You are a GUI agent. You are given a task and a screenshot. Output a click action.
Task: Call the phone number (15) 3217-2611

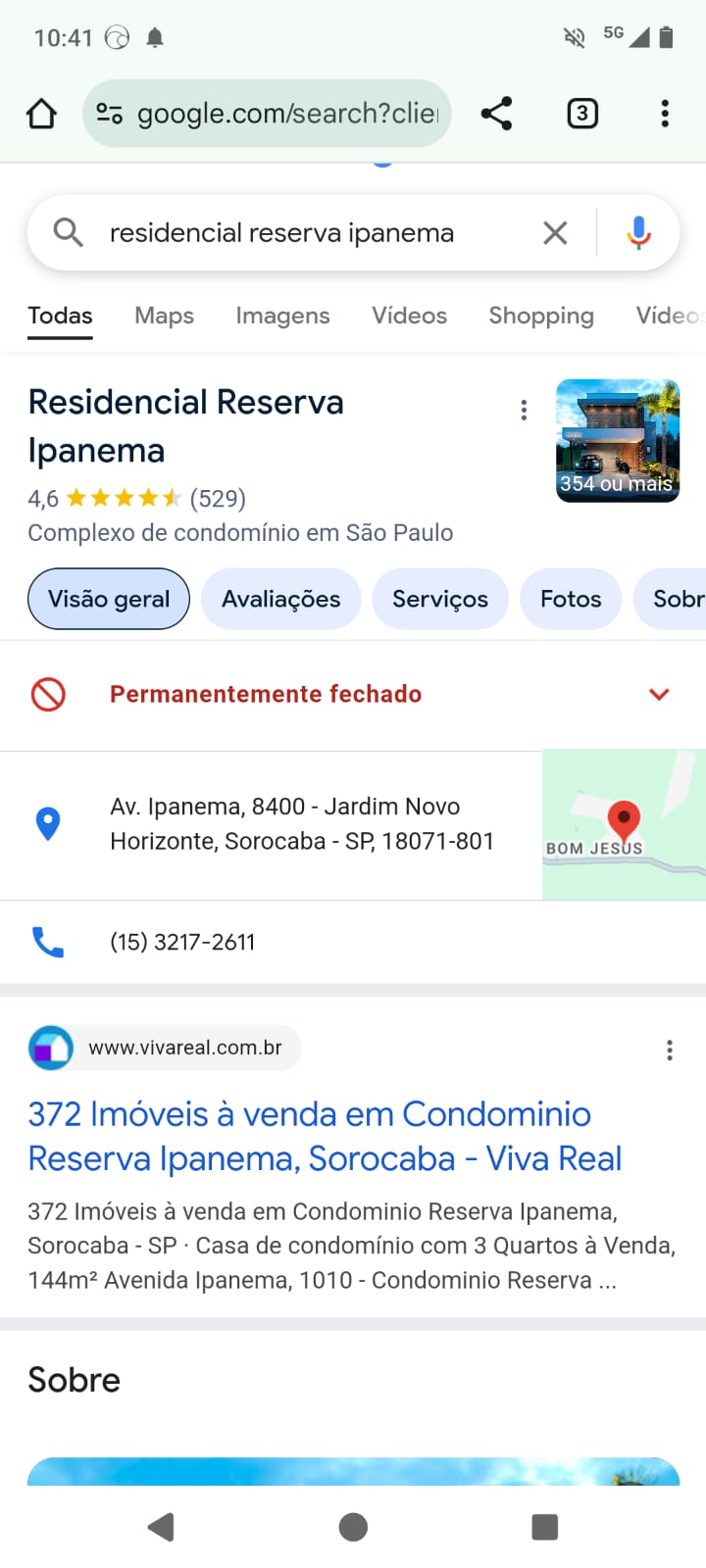182,942
